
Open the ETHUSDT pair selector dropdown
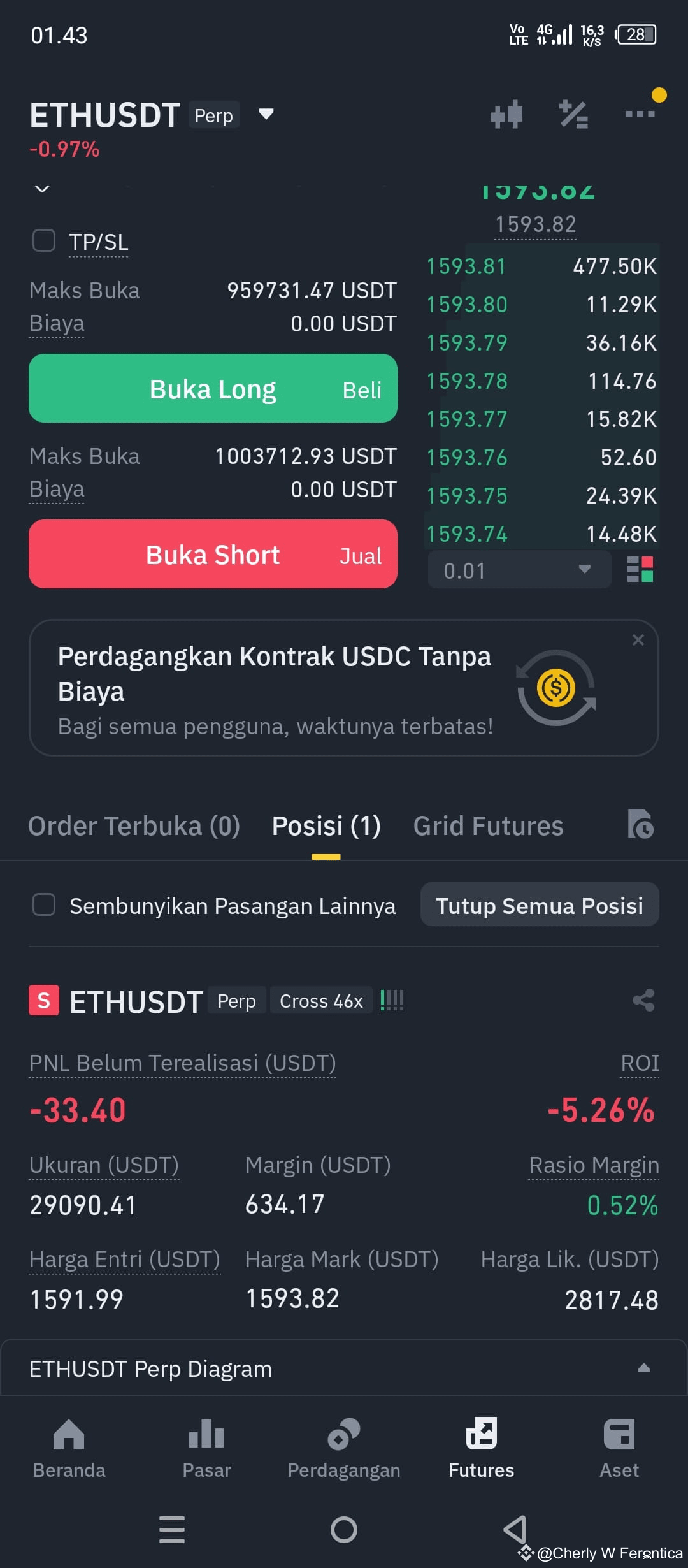(x=266, y=115)
